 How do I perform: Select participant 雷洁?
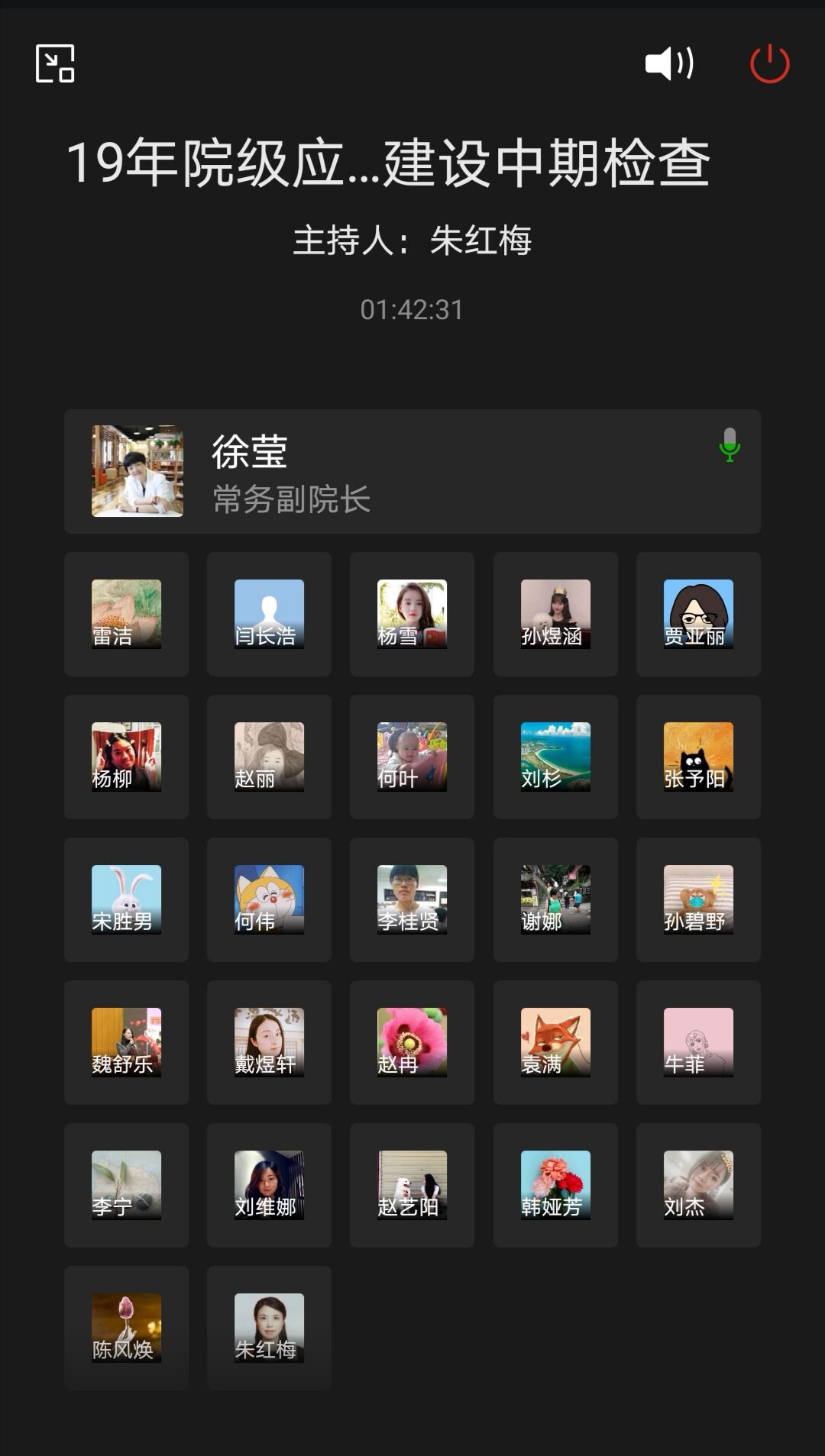click(x=126, y=614)
